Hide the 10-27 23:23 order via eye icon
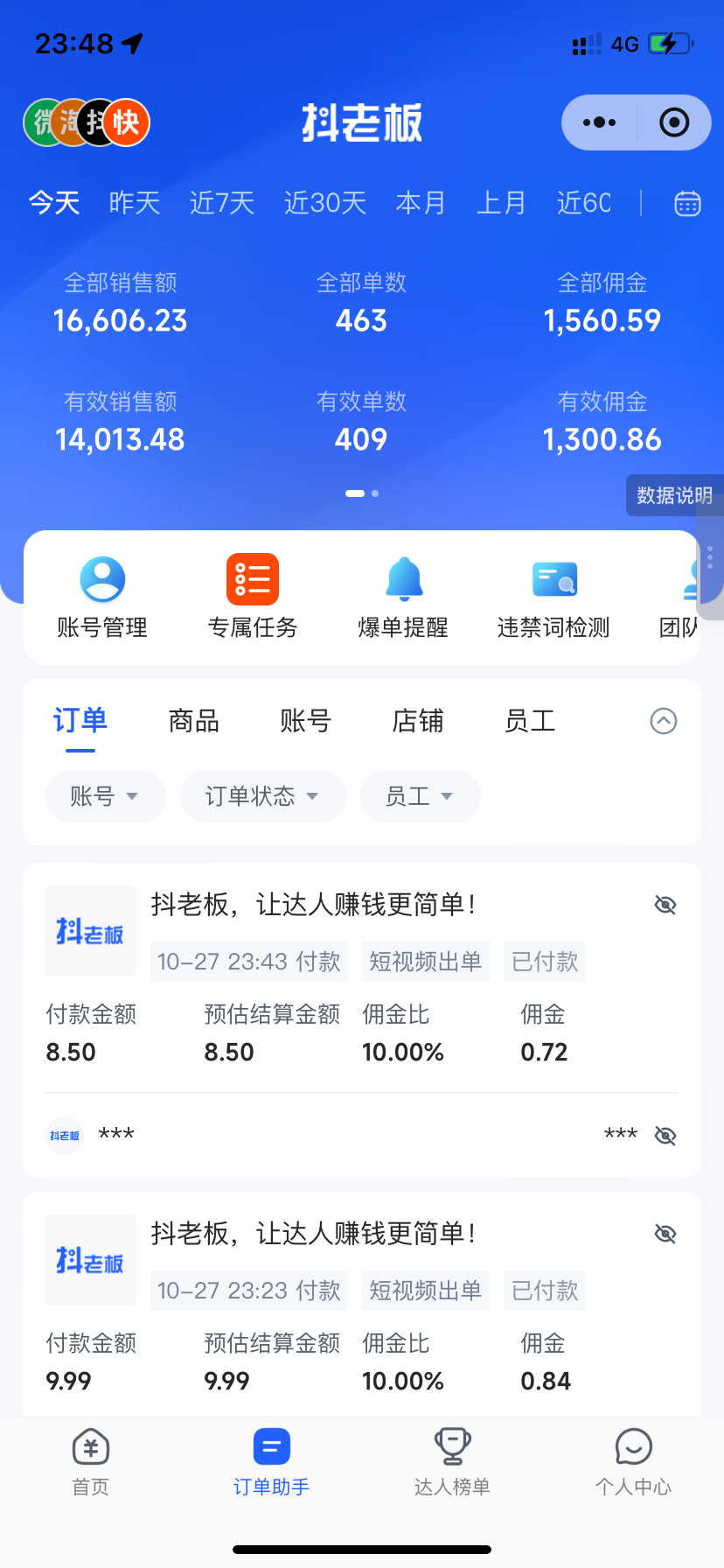724x1568 pixels. pos(665,1233)
